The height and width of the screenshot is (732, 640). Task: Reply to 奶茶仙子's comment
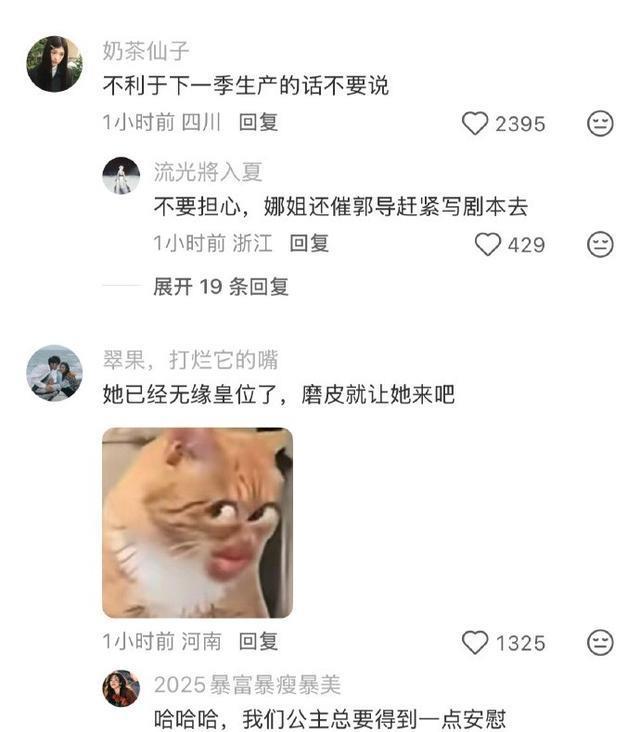[258, 123]
